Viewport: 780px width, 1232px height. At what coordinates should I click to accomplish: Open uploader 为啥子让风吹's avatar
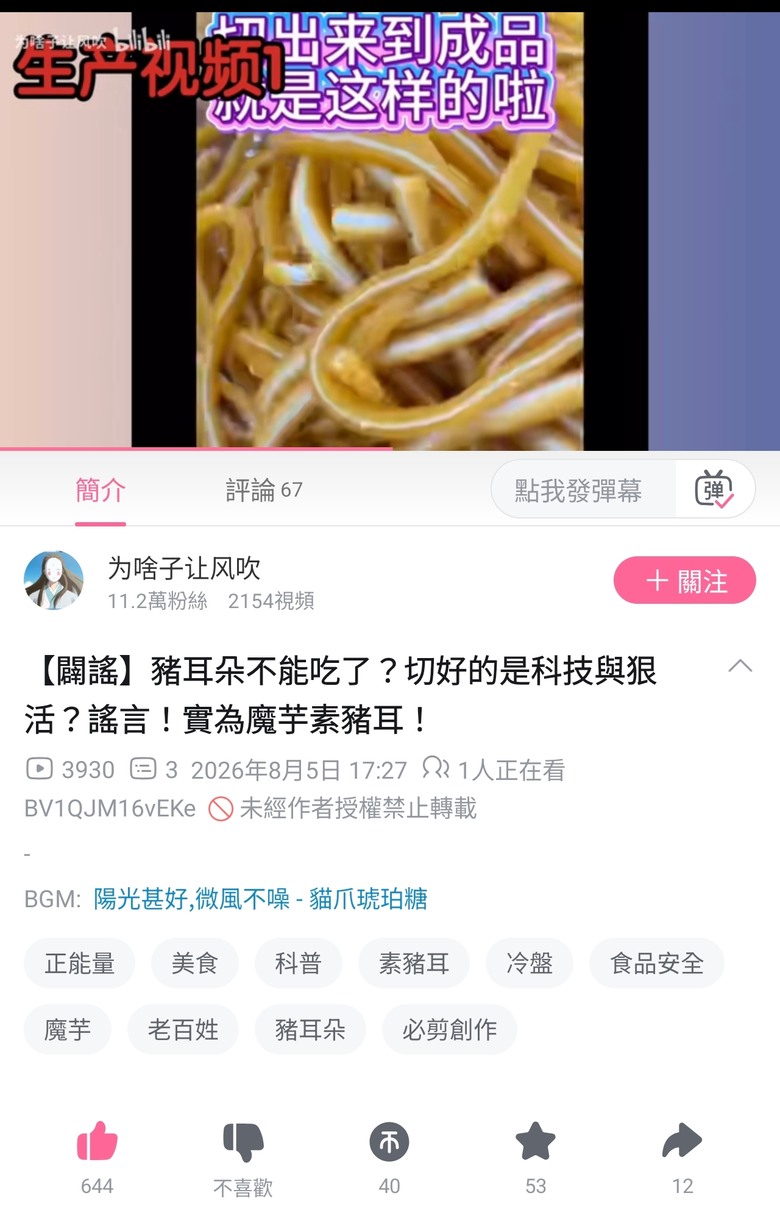click(x=54, y=580)
